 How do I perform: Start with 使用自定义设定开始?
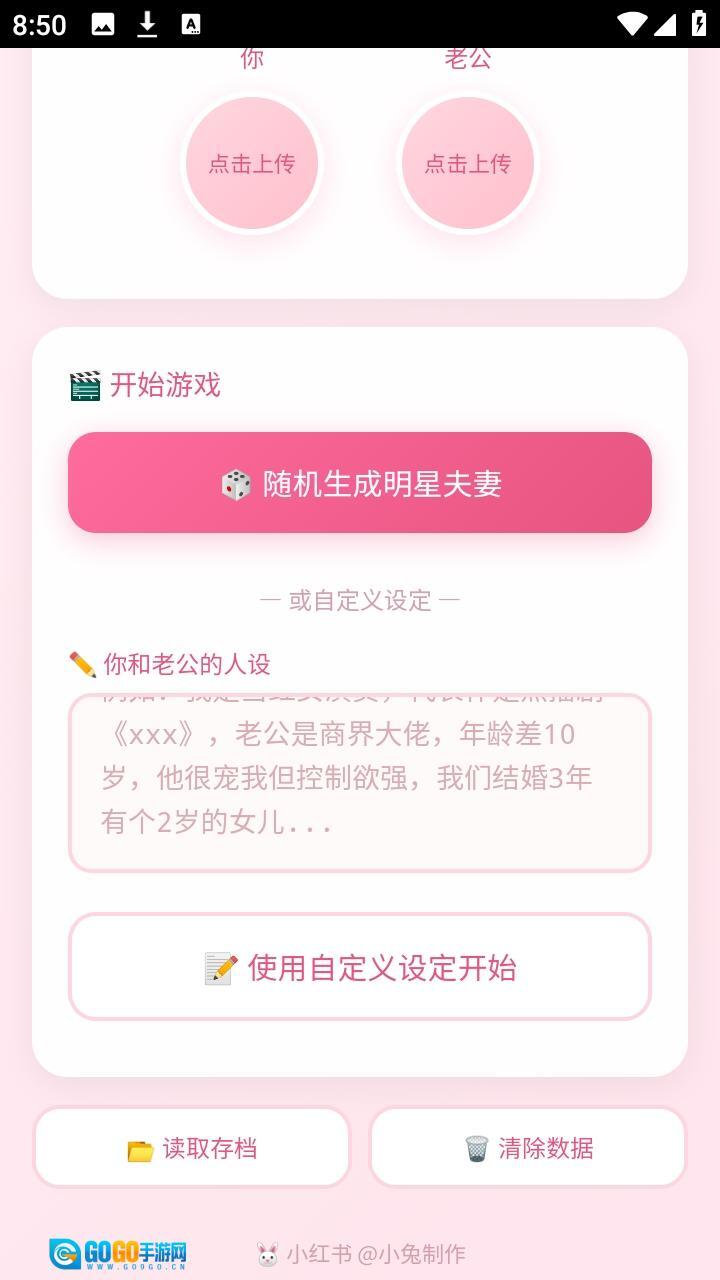[x=360, y=967]
